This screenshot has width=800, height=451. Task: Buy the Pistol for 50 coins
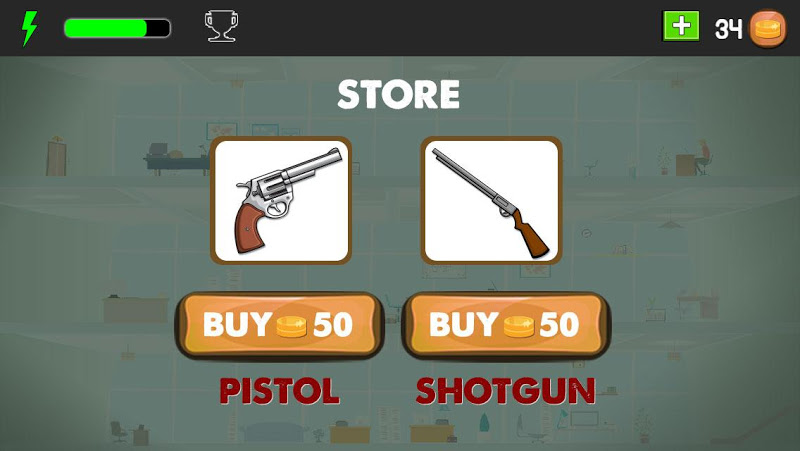pos(279,325)
